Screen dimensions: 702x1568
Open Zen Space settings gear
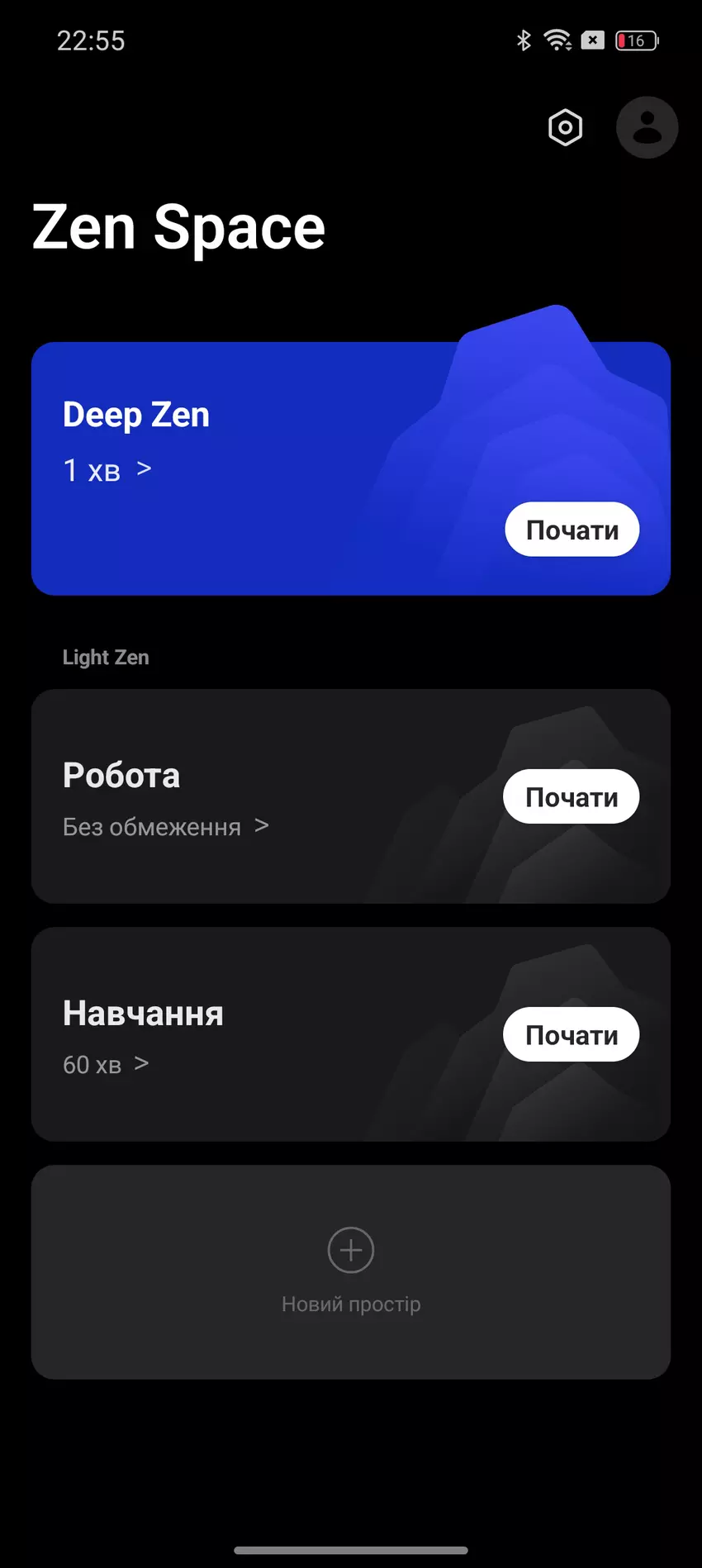[566, 128]
